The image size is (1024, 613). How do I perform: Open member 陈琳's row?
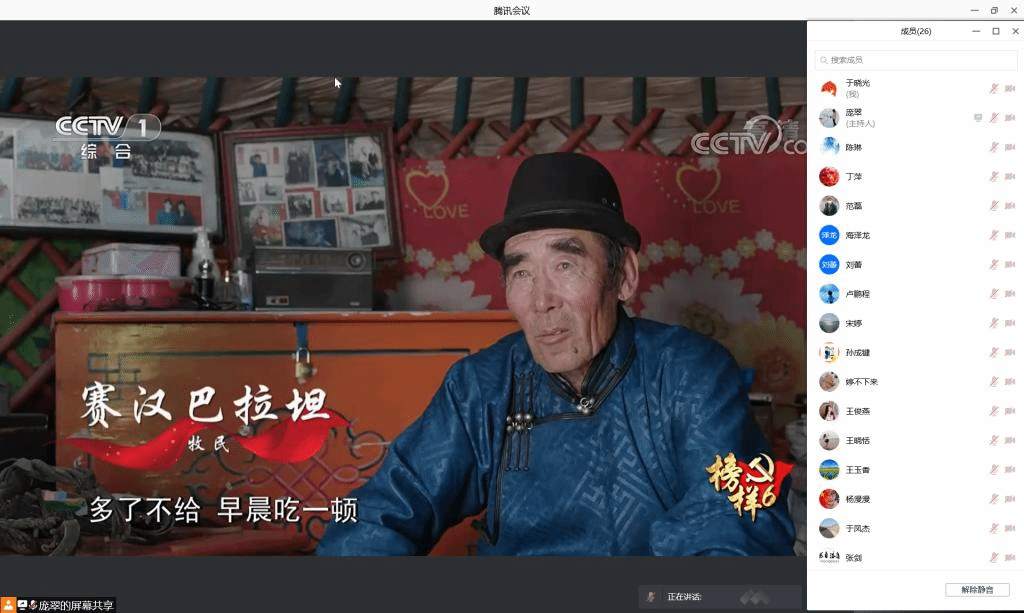point(853,147)
